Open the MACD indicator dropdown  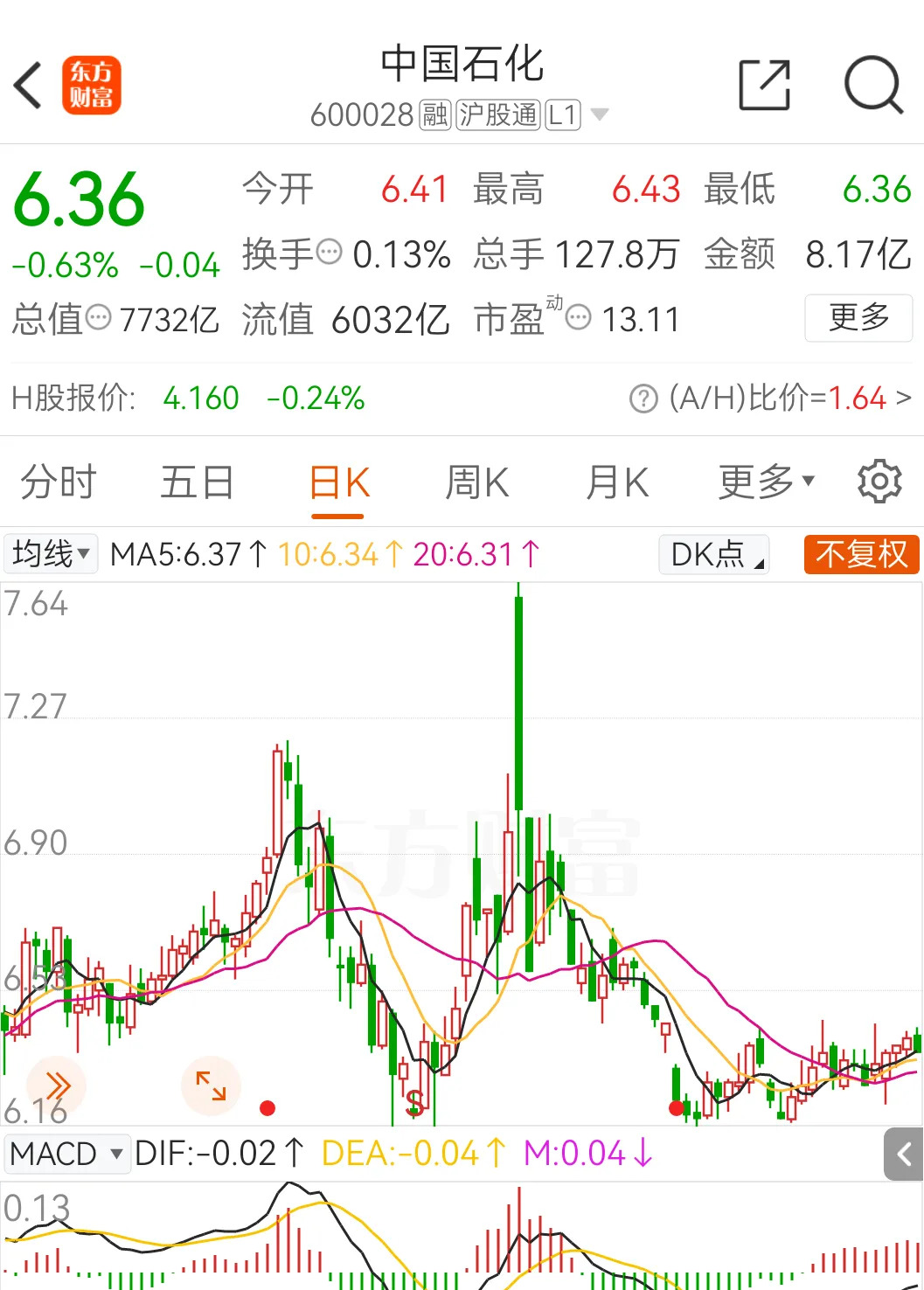[x=66, y=1154]
